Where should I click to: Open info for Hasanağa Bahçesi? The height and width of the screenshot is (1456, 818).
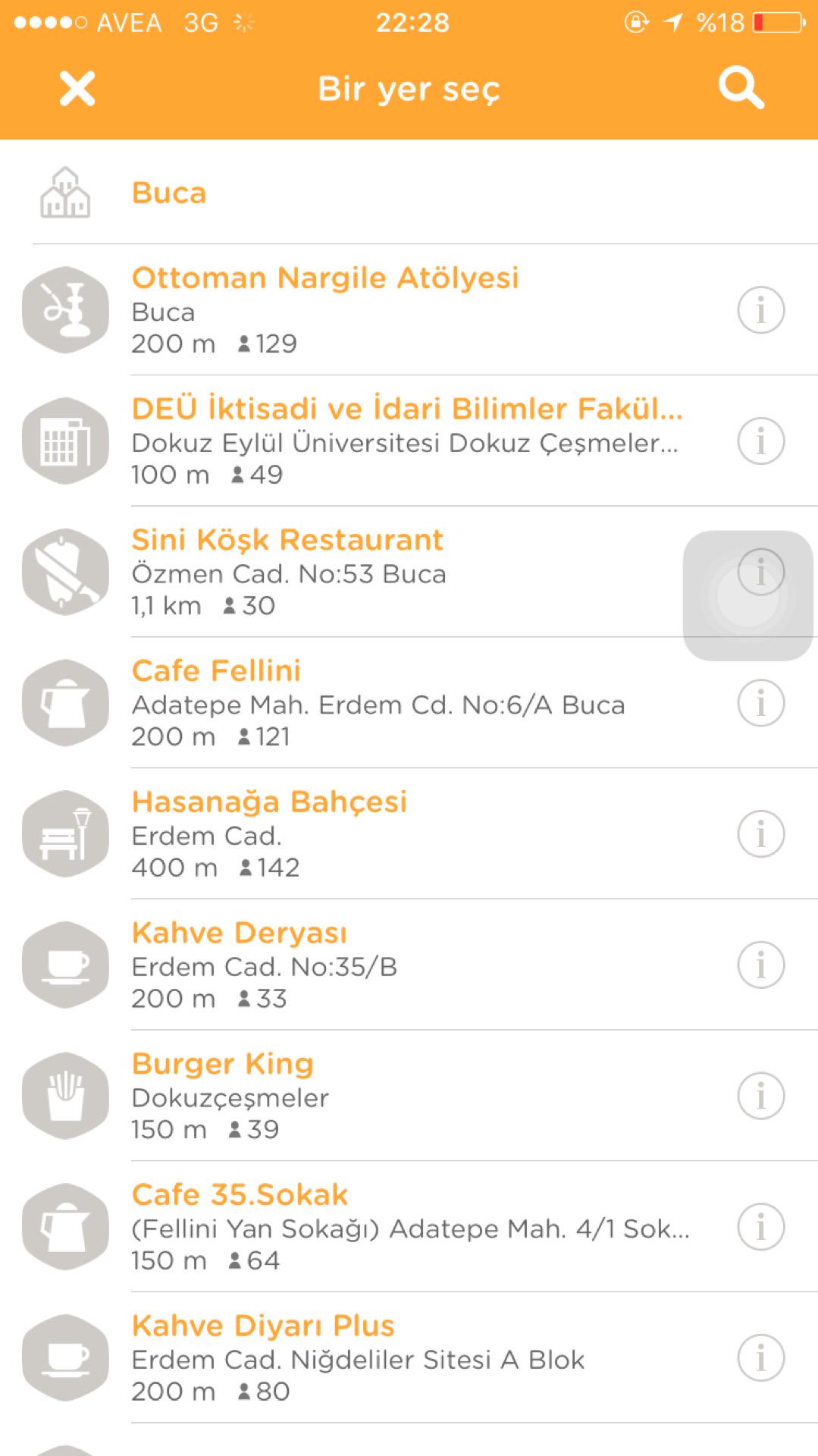coord(760,834)
